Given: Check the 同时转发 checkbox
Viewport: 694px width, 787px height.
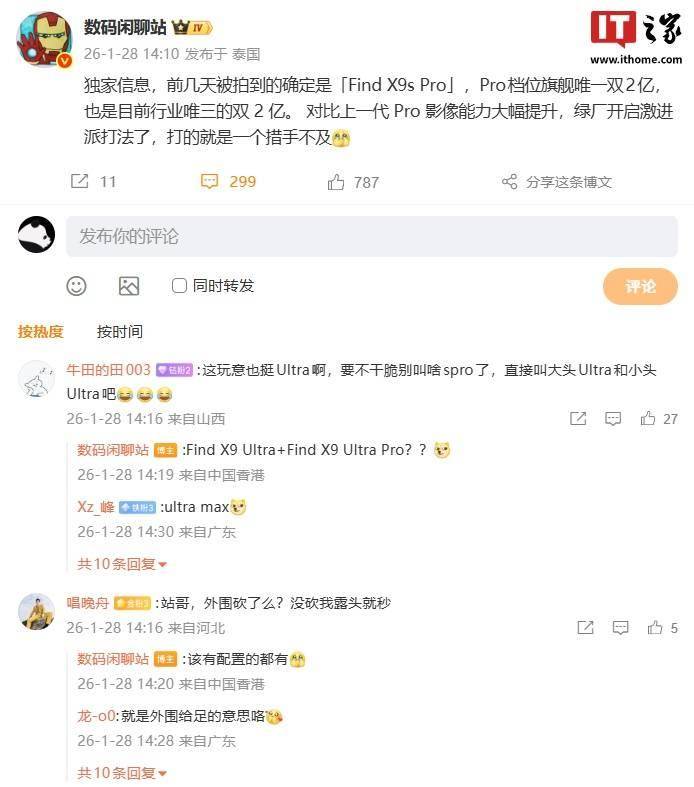Looking at the screenshot, I should tap(180, 286).
